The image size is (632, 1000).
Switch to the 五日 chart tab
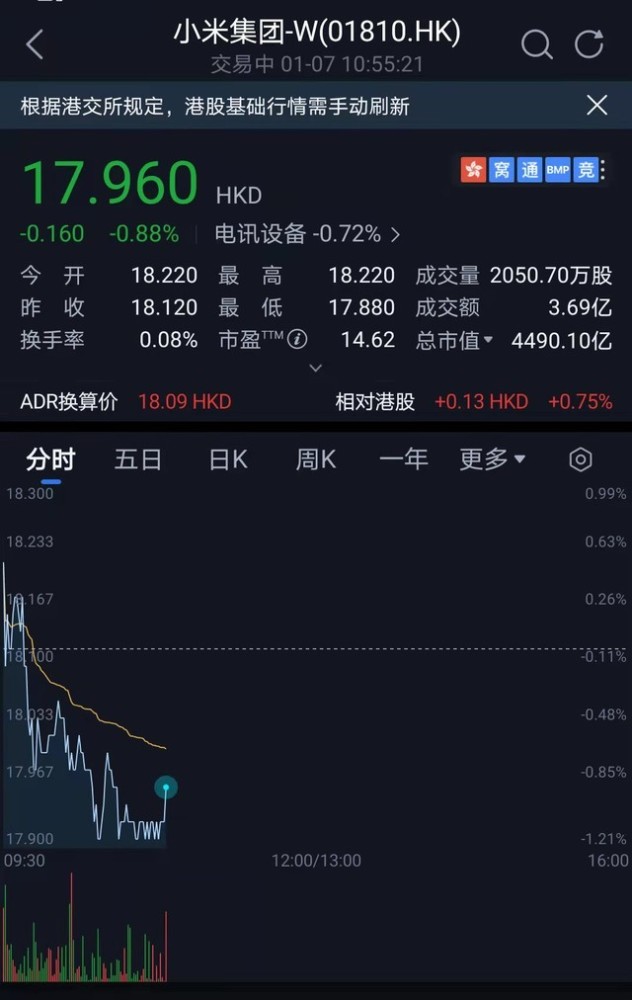pos(138,459)
